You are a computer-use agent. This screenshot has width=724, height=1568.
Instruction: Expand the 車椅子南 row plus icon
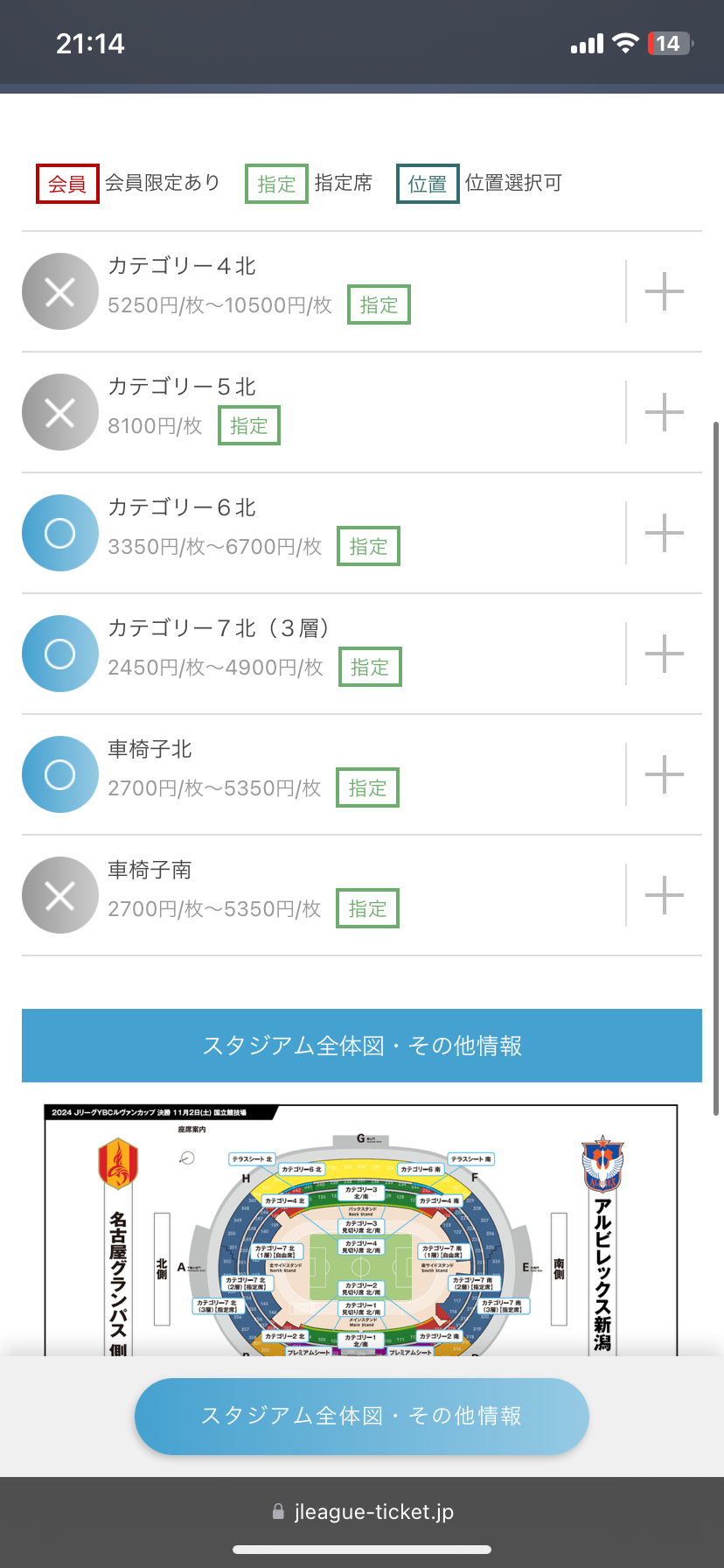pos(664,895)
